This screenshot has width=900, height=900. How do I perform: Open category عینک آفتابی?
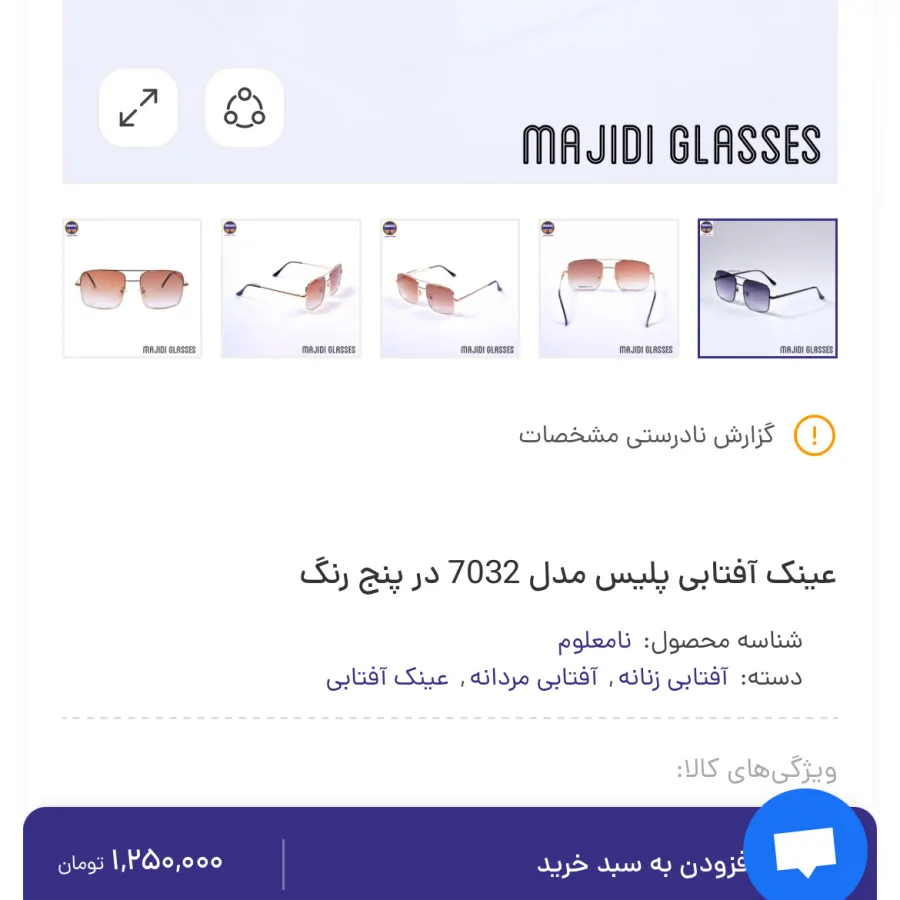pos(388,677)
